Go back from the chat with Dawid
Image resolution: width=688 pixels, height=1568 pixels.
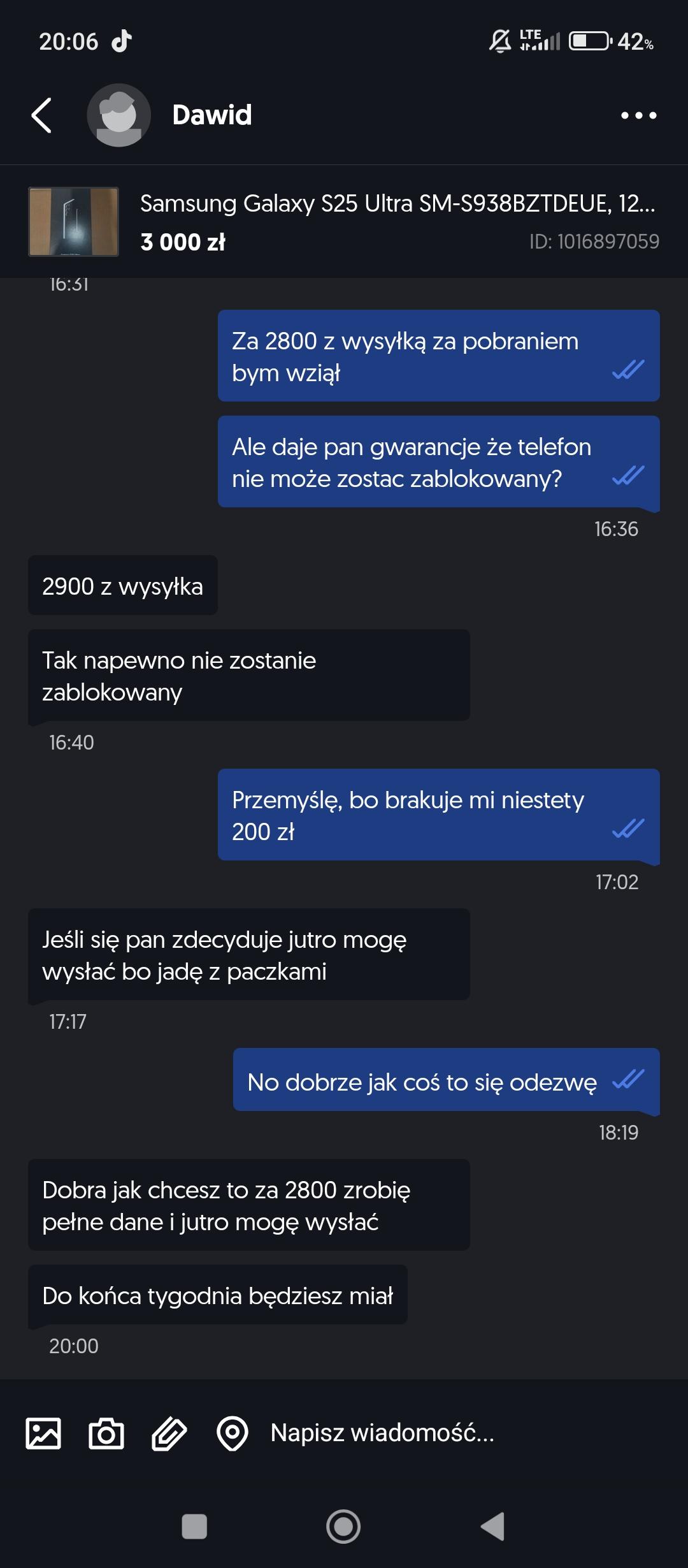click(x=41, y=115)
